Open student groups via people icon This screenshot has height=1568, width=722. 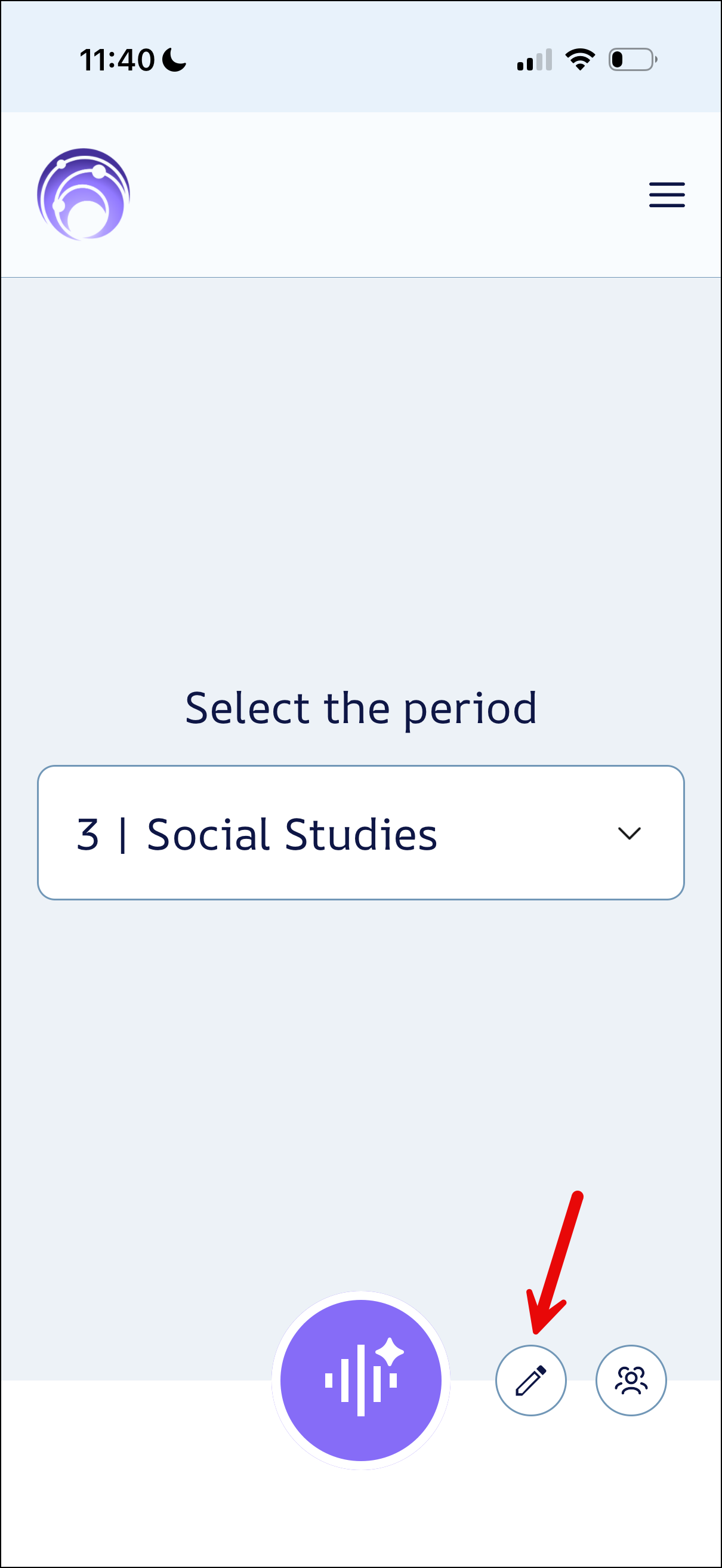point(631,1381)
